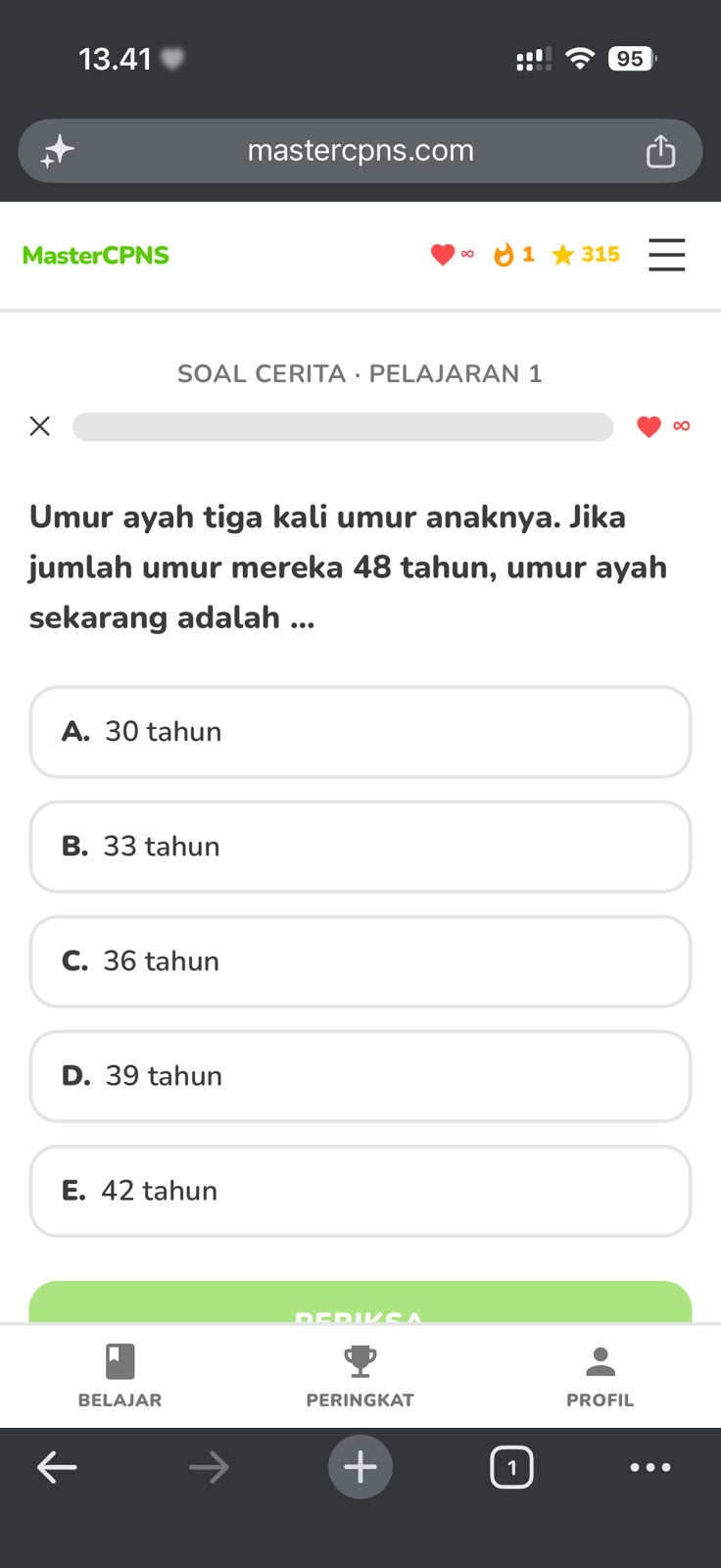Open the Peringkat tab
The width and height of the screenshot is (721, 1568).
coord(360,1376)
